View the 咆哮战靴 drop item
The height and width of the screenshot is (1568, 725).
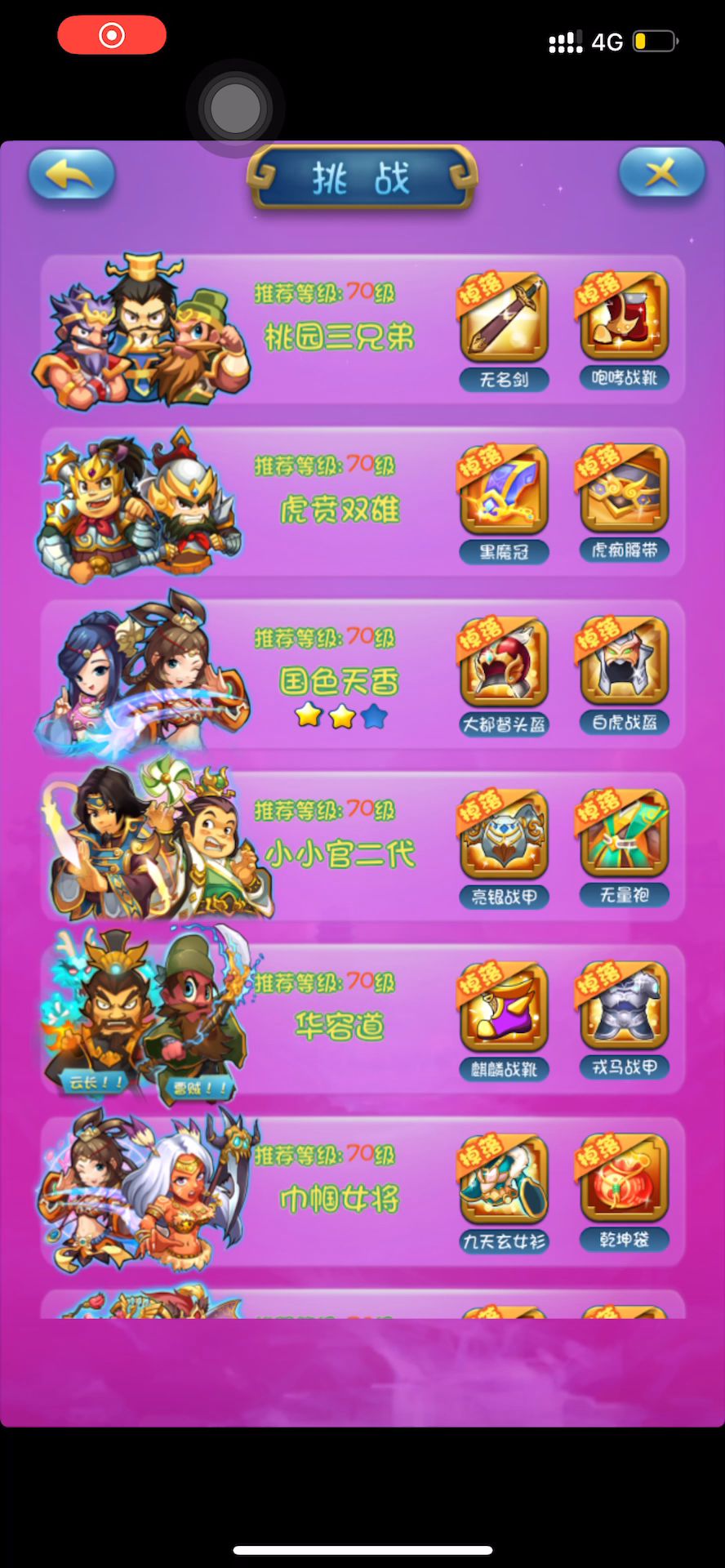point(624,317)
